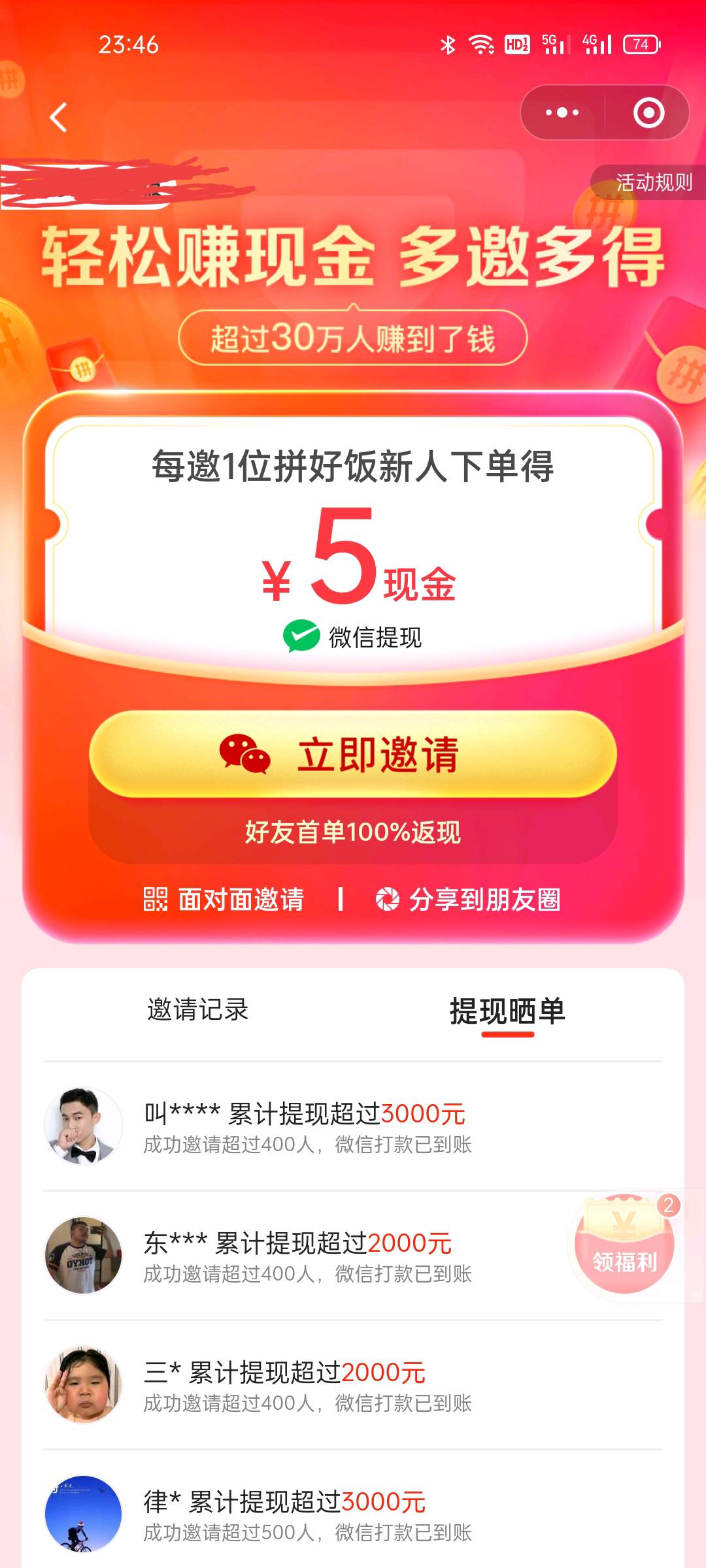706x1568 pixels.
Task: Choose 面对面邀请 face-to-face invite
Action: coord(224,900)
